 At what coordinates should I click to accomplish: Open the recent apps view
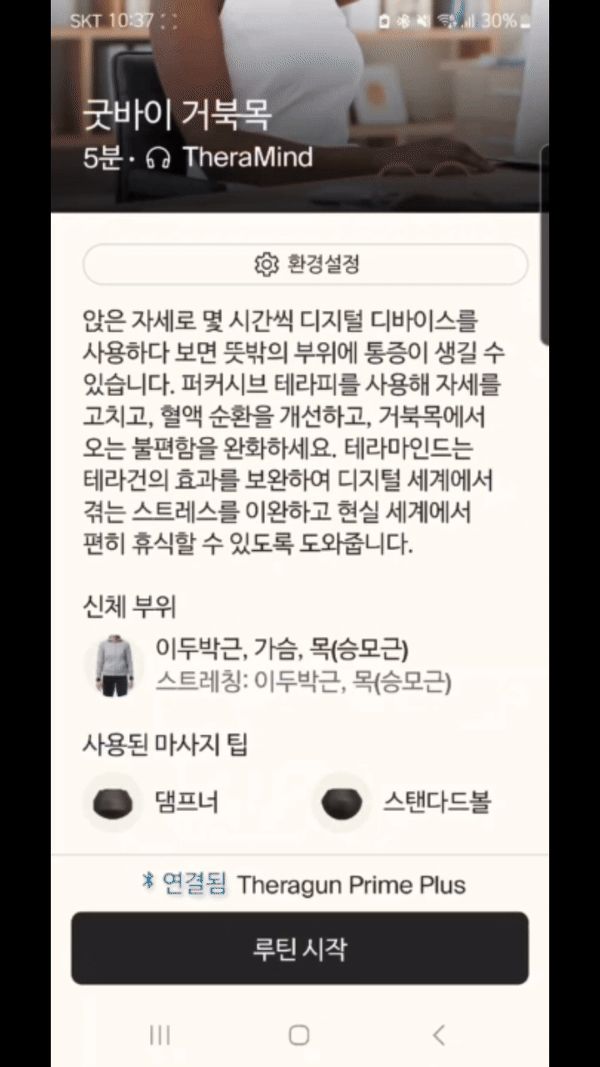pos(160,1035)
